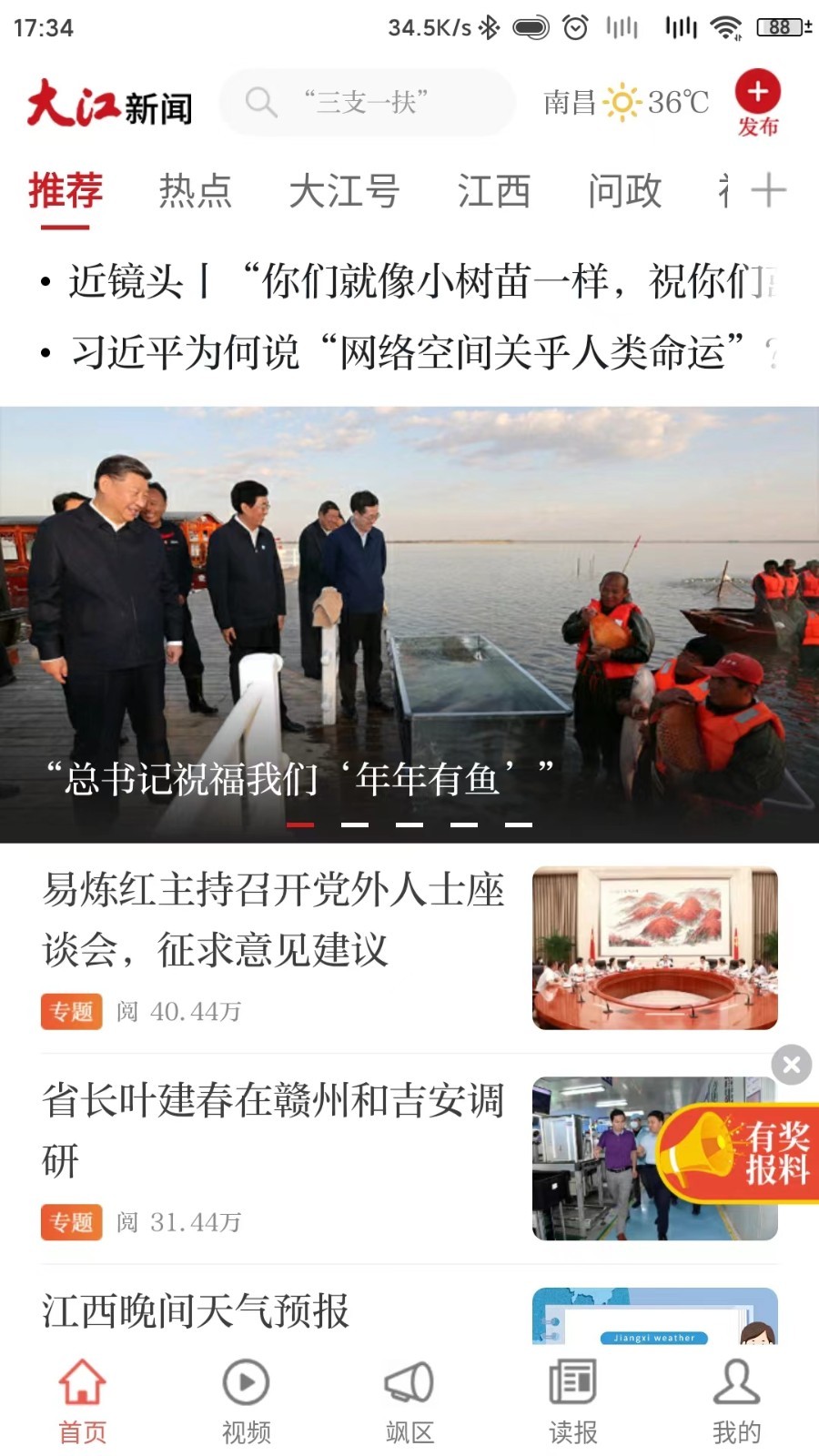Open the search box with “三支一扶”

pyautogui.click(x=367, y=102)
